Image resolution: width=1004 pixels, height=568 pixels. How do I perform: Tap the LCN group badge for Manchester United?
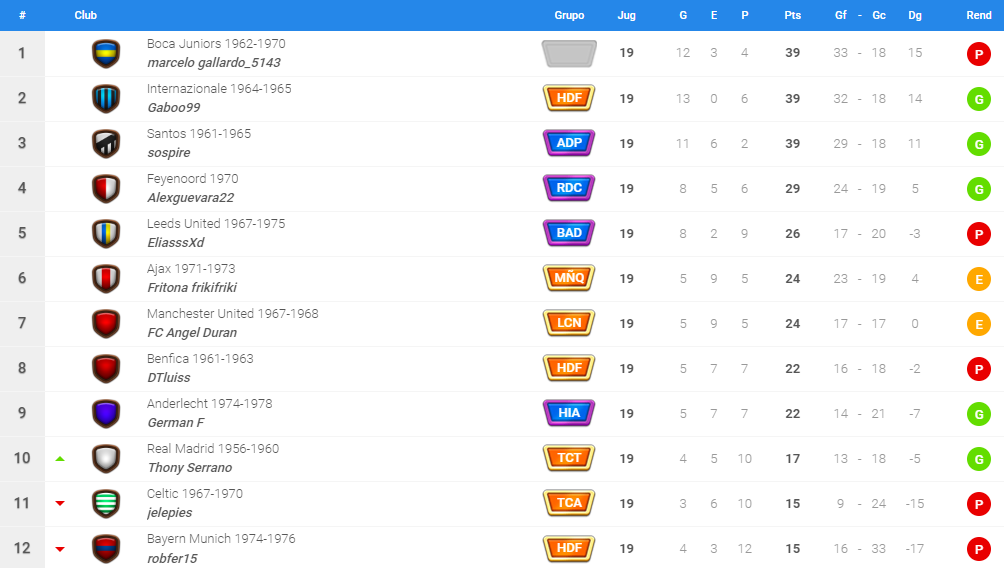[x=569, y=323]
